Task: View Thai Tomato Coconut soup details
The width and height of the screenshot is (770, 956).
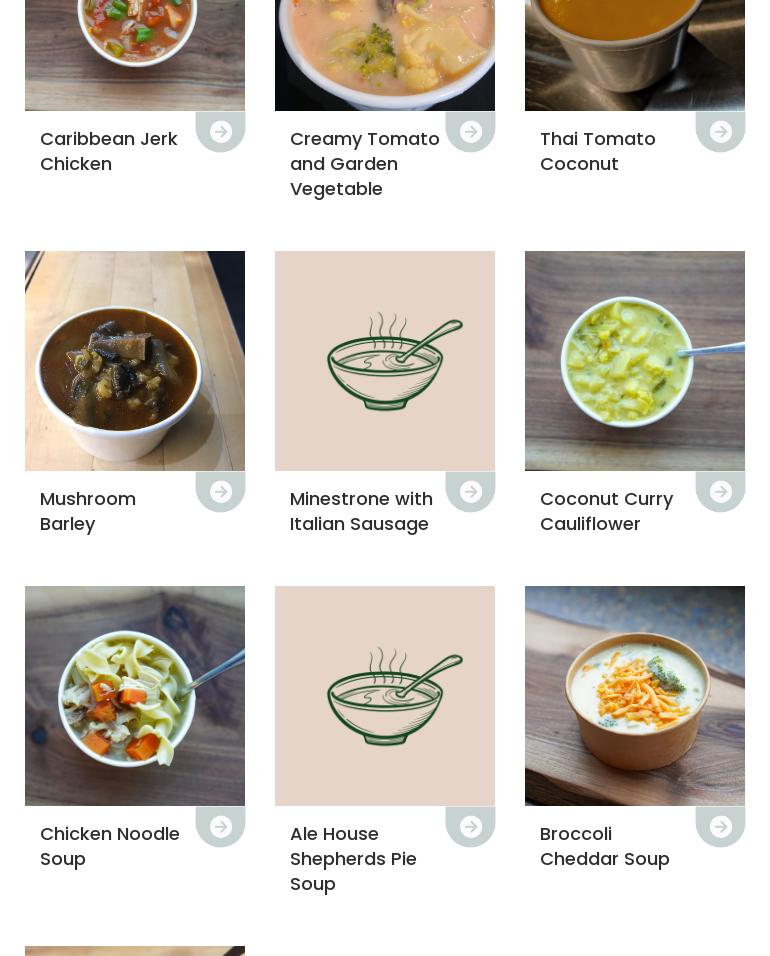Action: (597, 151)
